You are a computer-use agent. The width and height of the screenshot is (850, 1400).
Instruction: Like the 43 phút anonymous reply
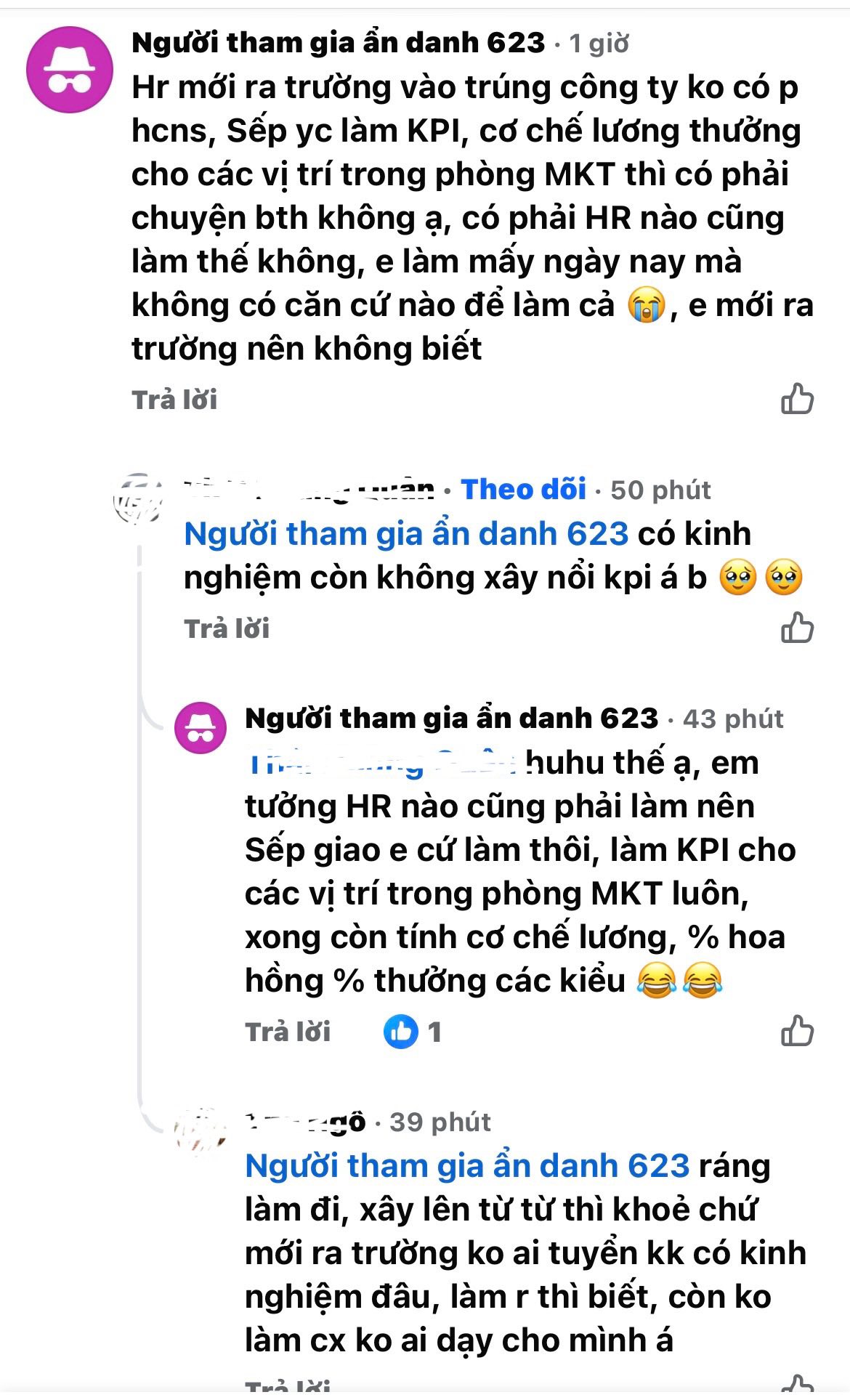797,1031
